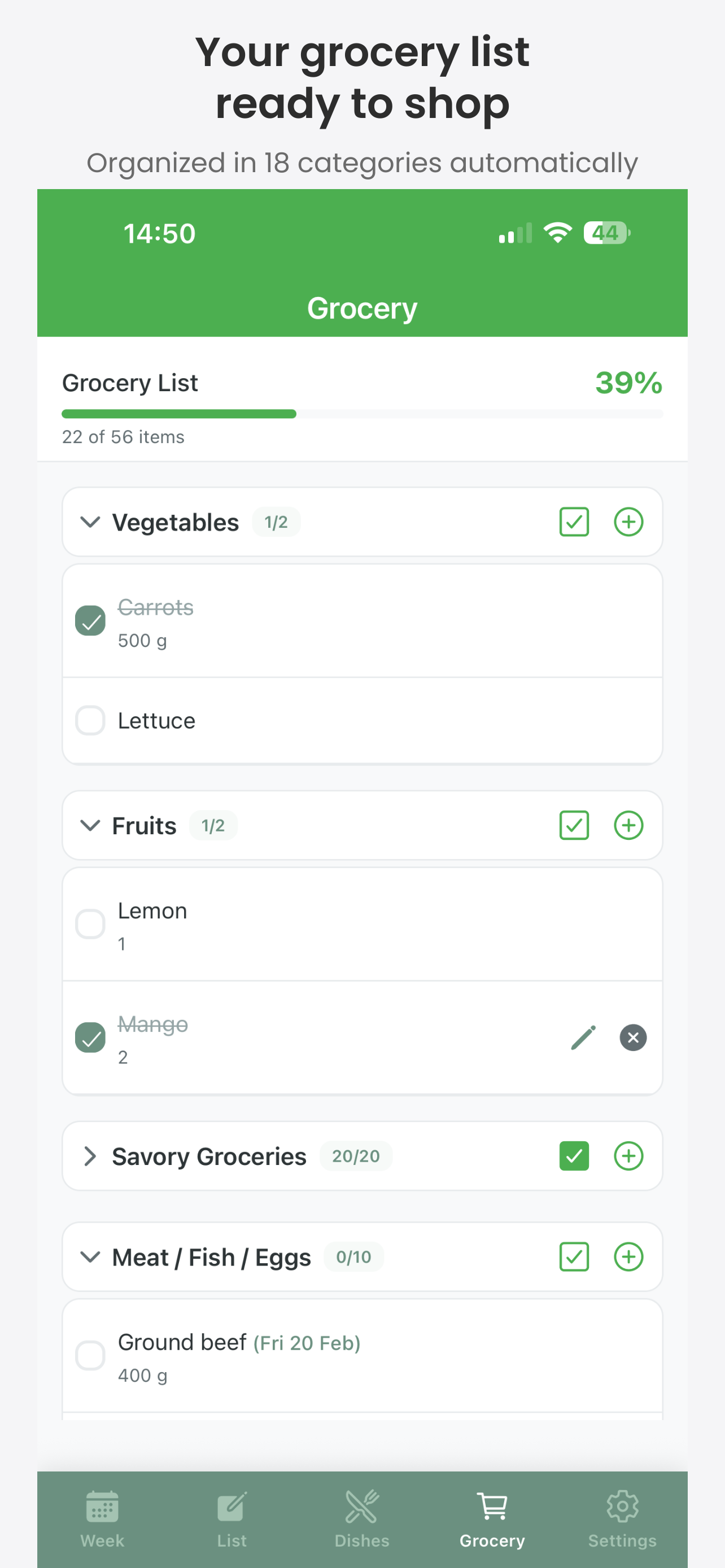Check off the Lettuce item

[x=90, y=720]
